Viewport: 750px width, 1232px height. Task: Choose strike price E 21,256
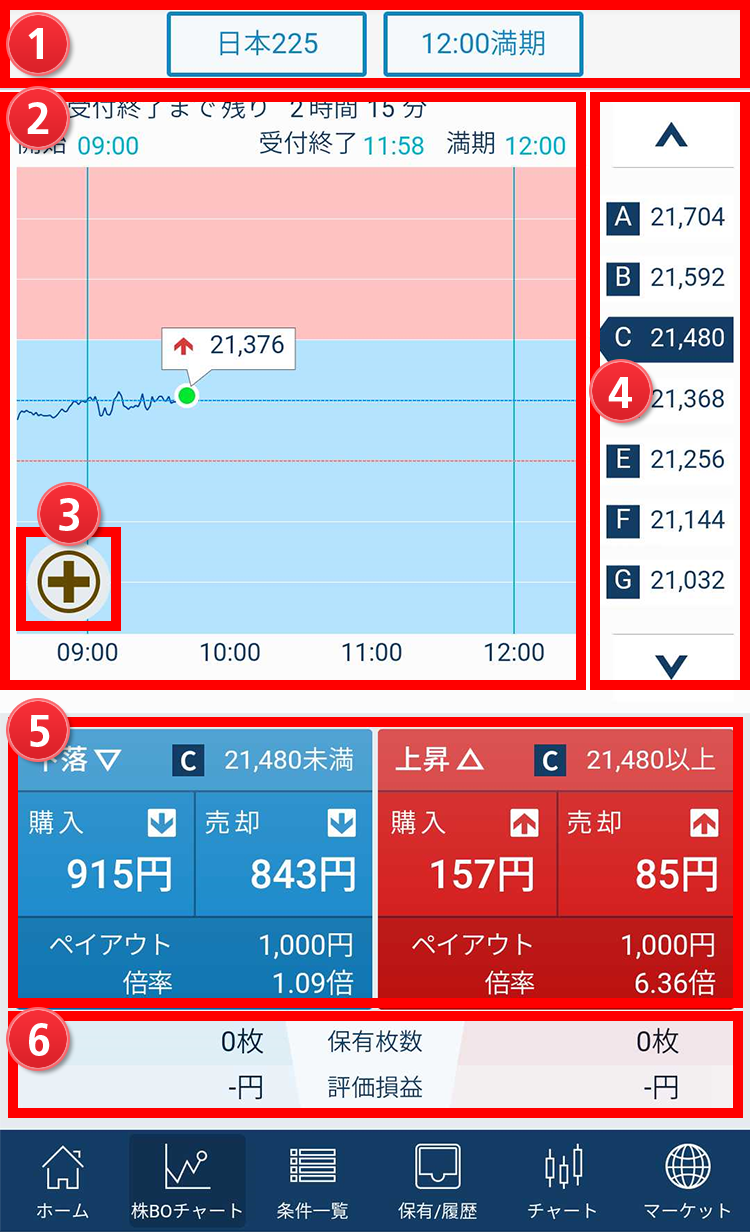pyautogui.click(x=668, y=459)
